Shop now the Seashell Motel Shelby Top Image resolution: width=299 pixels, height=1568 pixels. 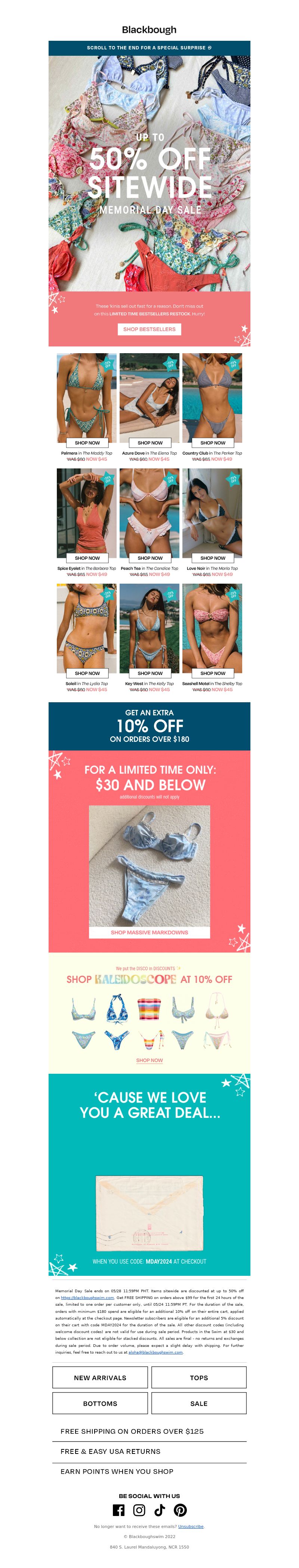pos(212,673)
